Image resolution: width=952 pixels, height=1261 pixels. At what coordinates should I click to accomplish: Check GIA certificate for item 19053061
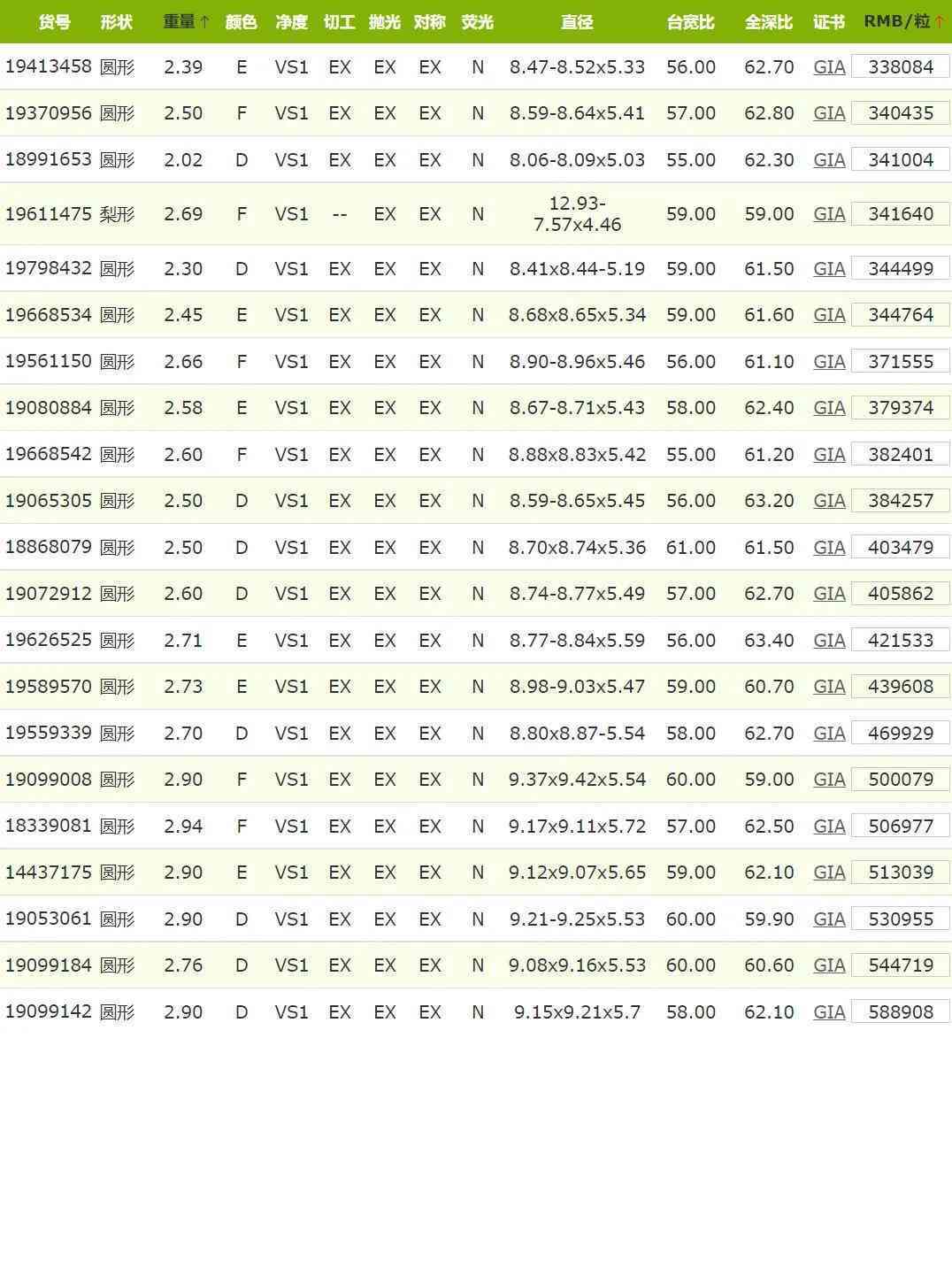pyautogui.click(x=829, y=919)
